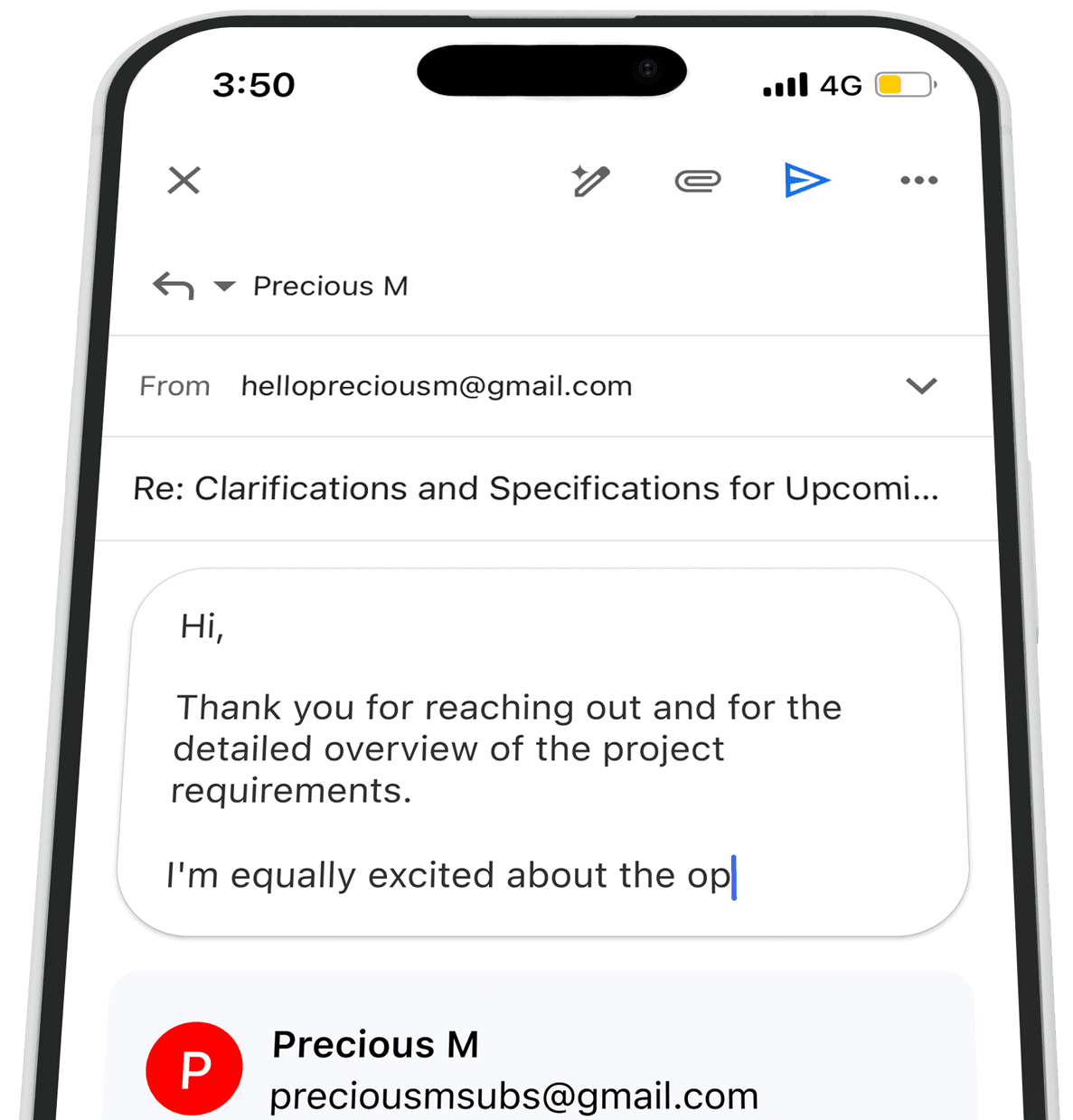Send the email reply
Screen dimensions: 1073x1120
(806, 181)
